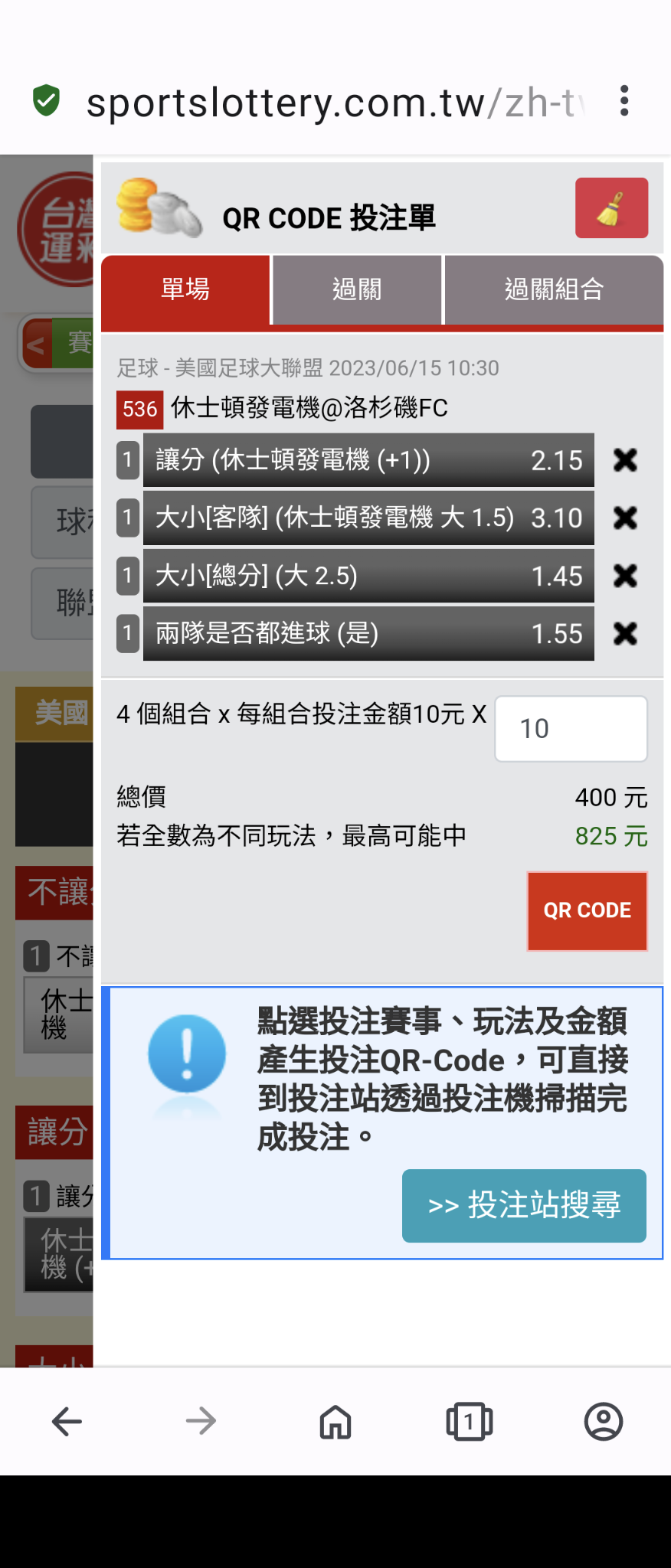Select the 單場 tab
671x1568 pixels.
click(185, 290)
